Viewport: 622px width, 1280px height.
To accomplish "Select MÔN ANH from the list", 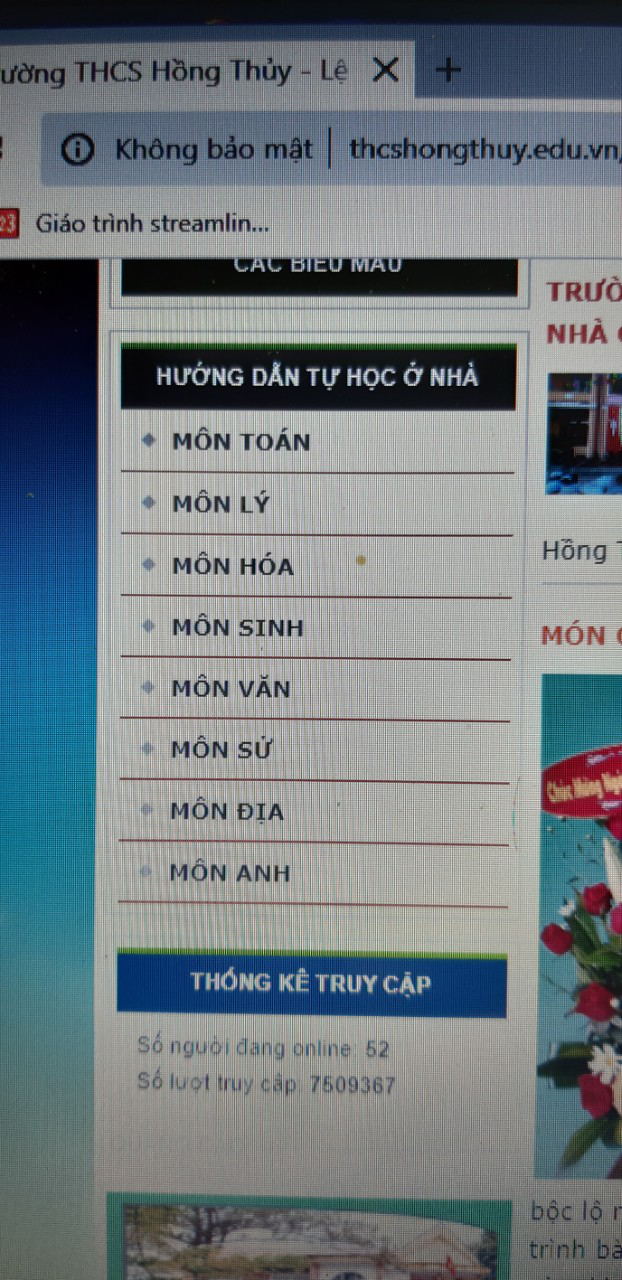I will pyautogui.click(x=230, y=873).
